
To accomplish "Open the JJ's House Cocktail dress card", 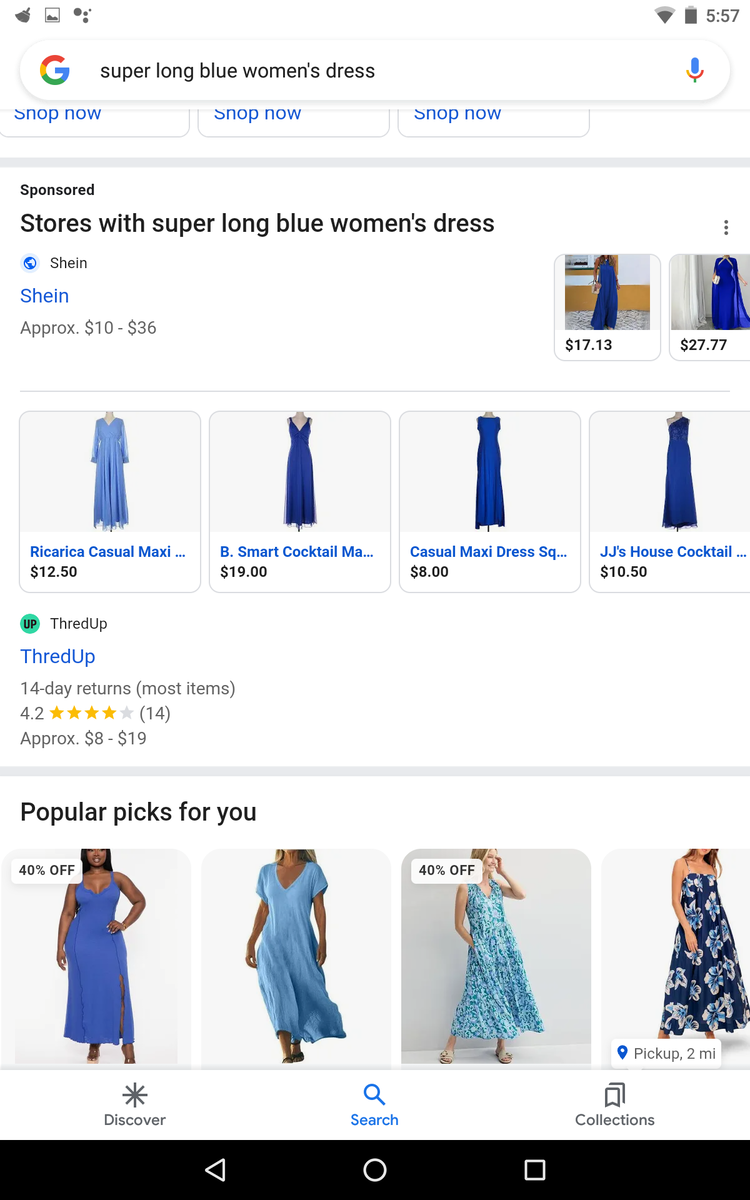I will pos(670,501).
